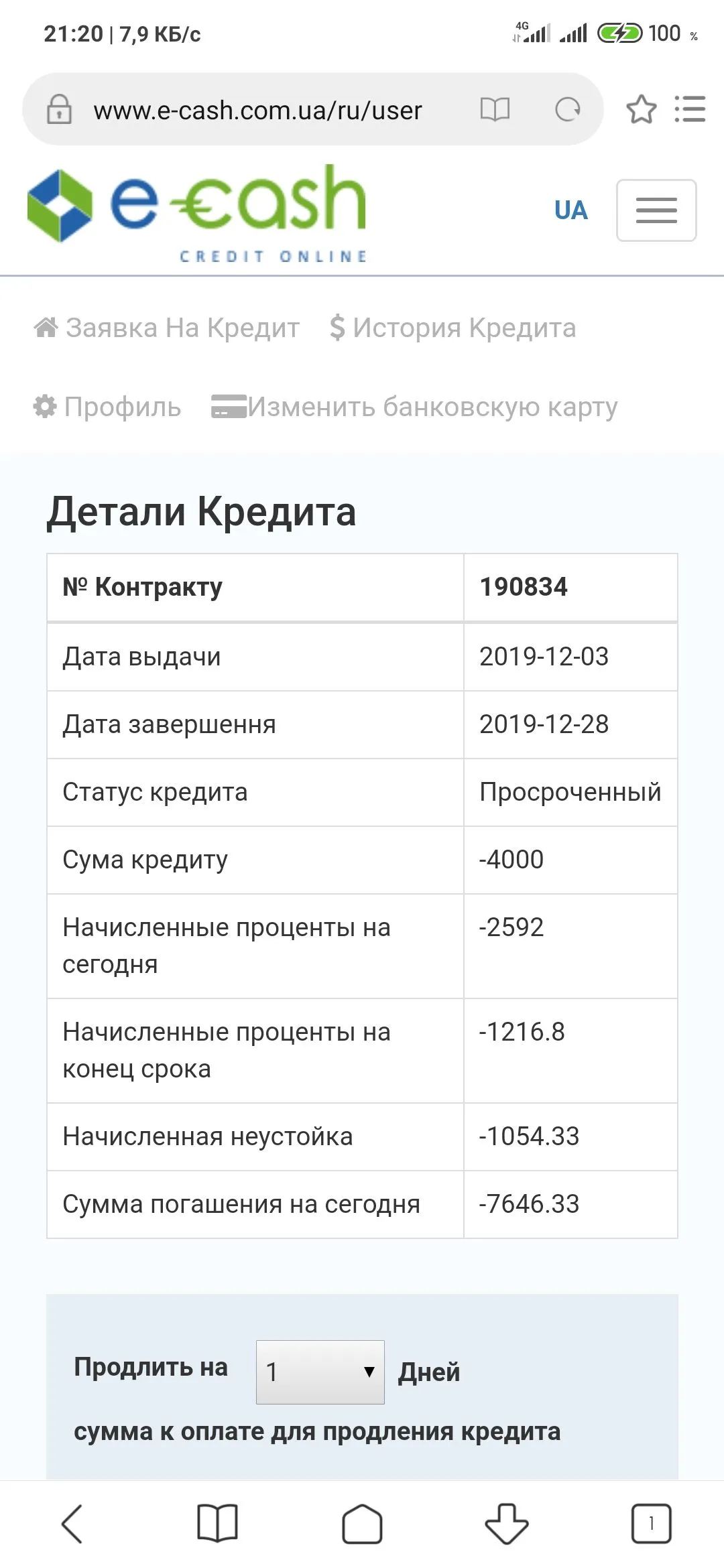Expand the Продлить на days dropdown
The height and width of the screenshot is (1568, 724).
[320, 1372]
